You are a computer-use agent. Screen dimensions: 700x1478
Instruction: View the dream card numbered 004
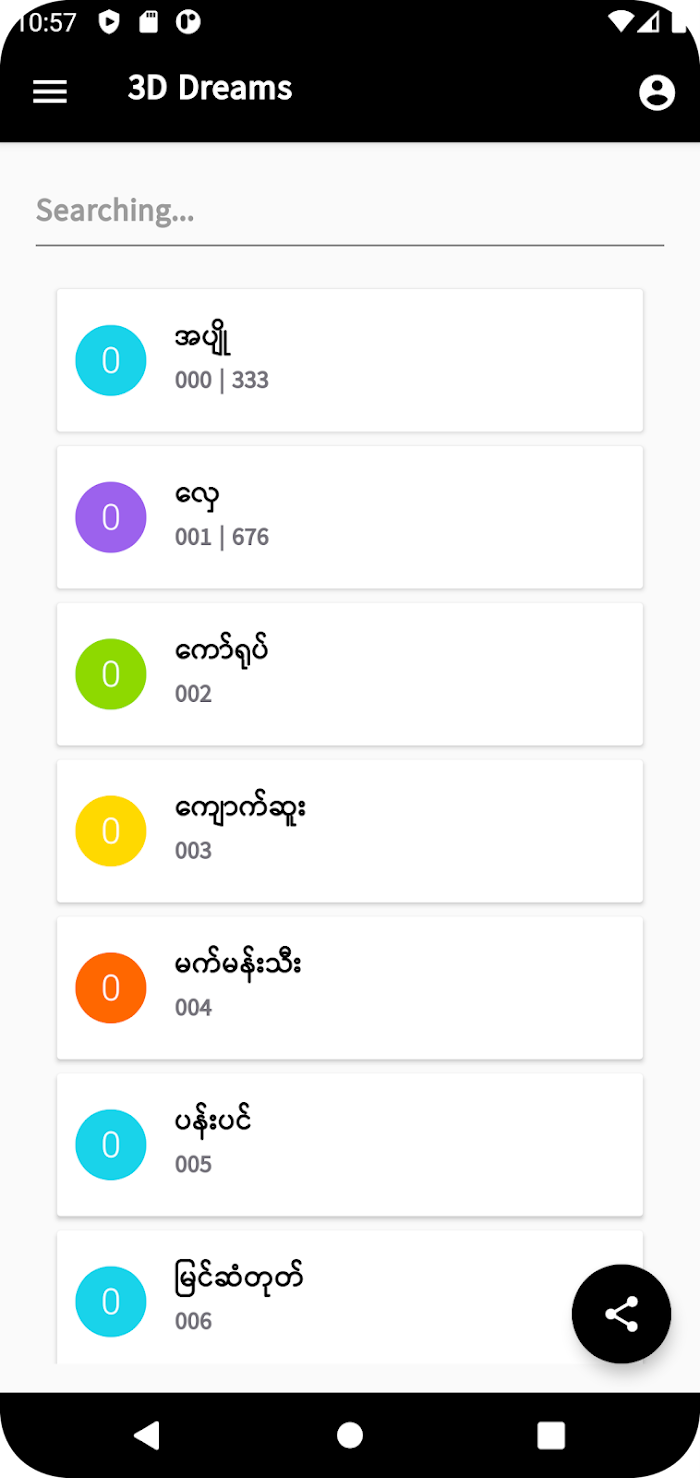click(x=350, y=988)
